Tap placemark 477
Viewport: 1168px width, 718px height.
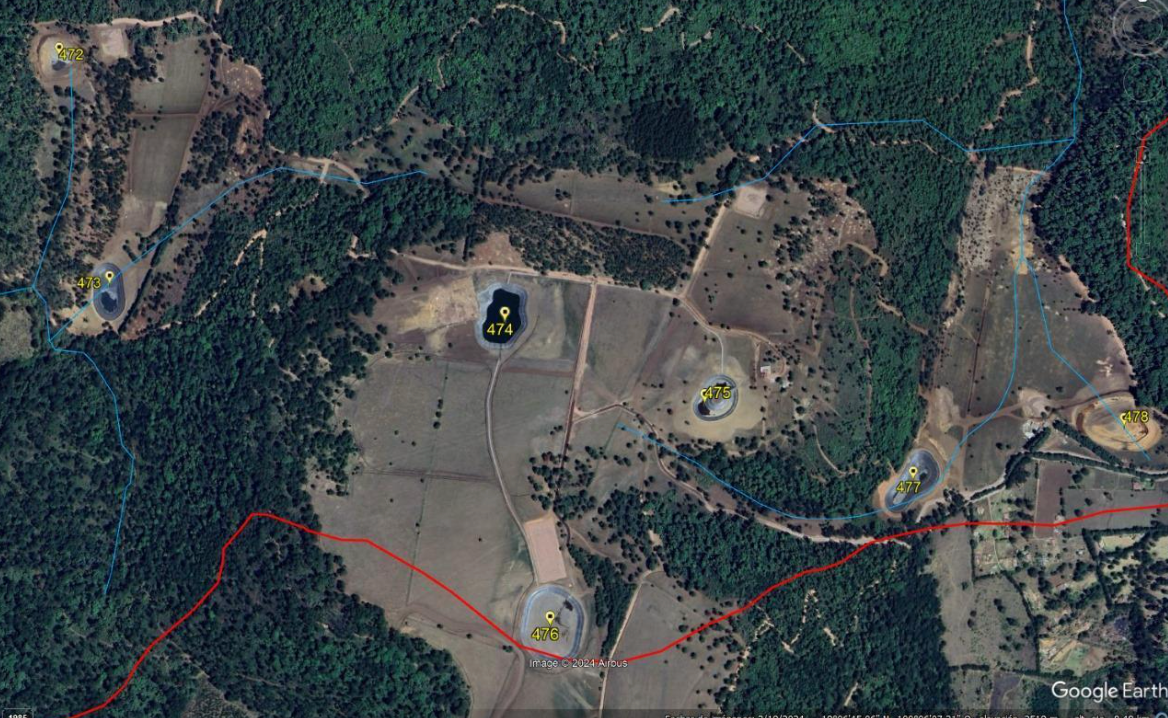click(x=912, y=473)
